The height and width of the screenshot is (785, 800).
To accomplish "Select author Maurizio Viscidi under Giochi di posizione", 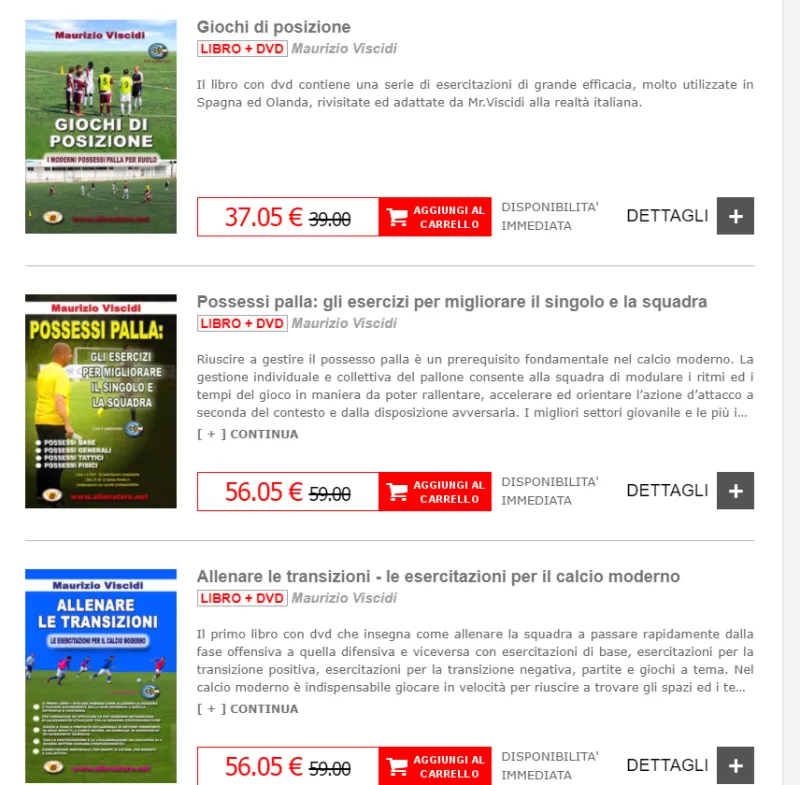I will pyautogui.click(x=344, y=49).
